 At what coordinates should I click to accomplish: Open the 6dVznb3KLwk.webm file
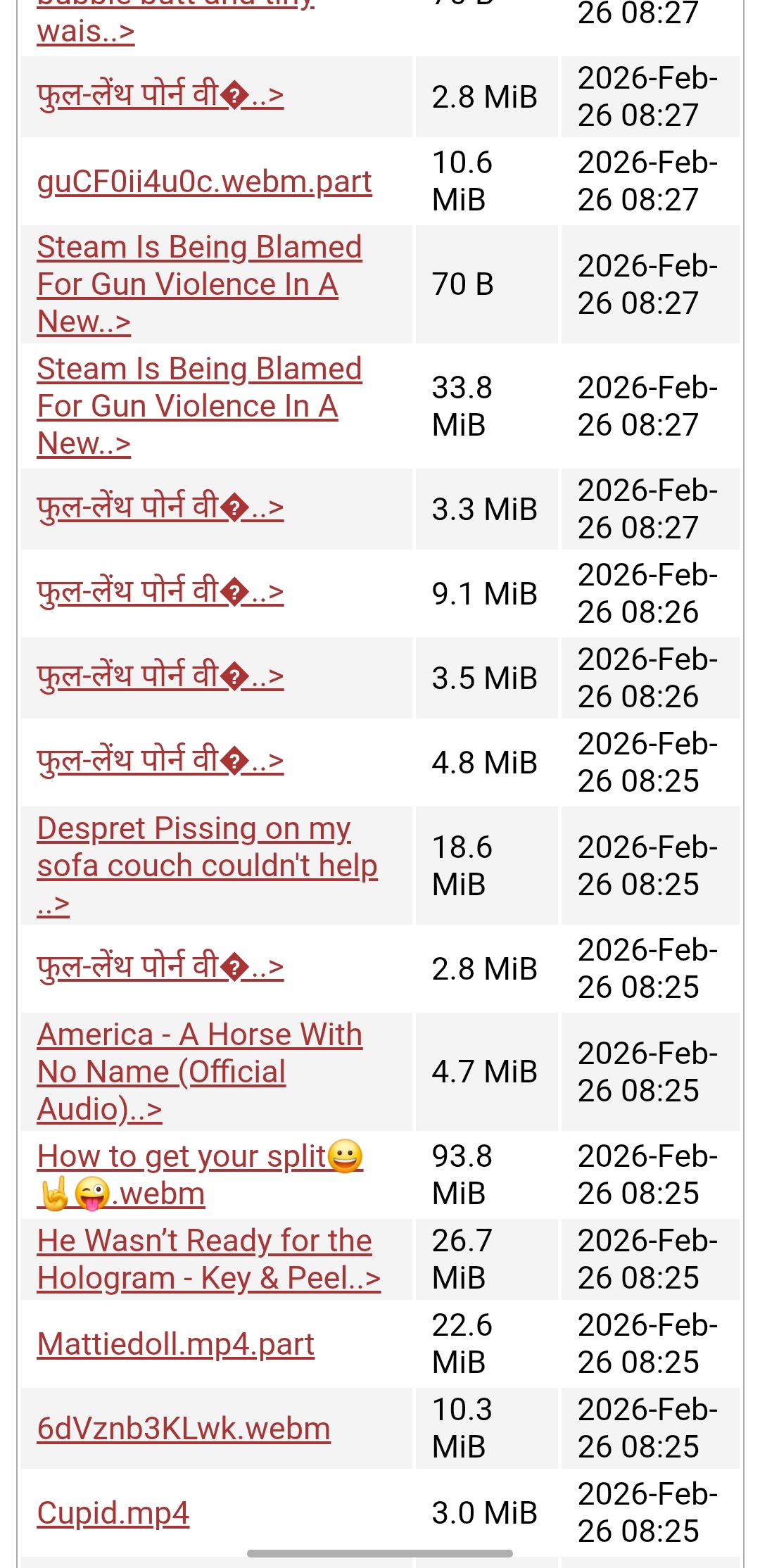click(184, 1428)
